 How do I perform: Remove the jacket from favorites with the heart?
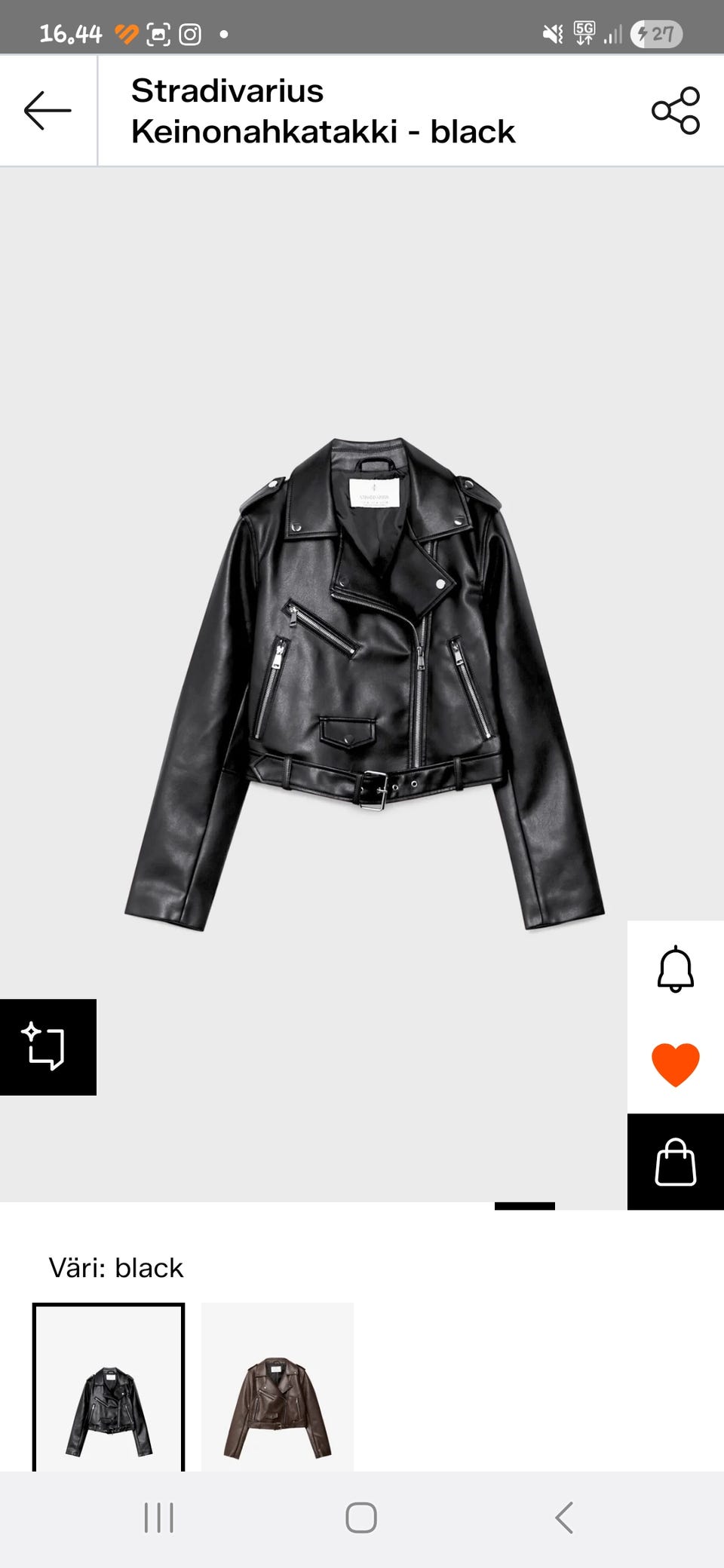pyautogui.click(x=676, y=1064)
